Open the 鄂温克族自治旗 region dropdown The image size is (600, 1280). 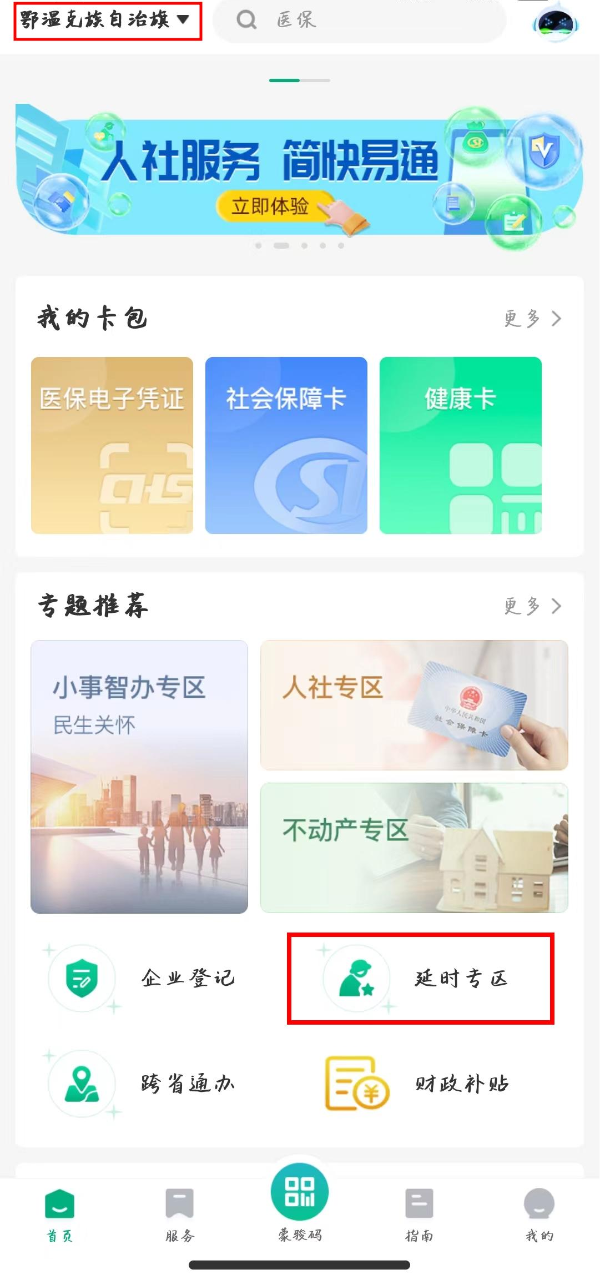106,20
